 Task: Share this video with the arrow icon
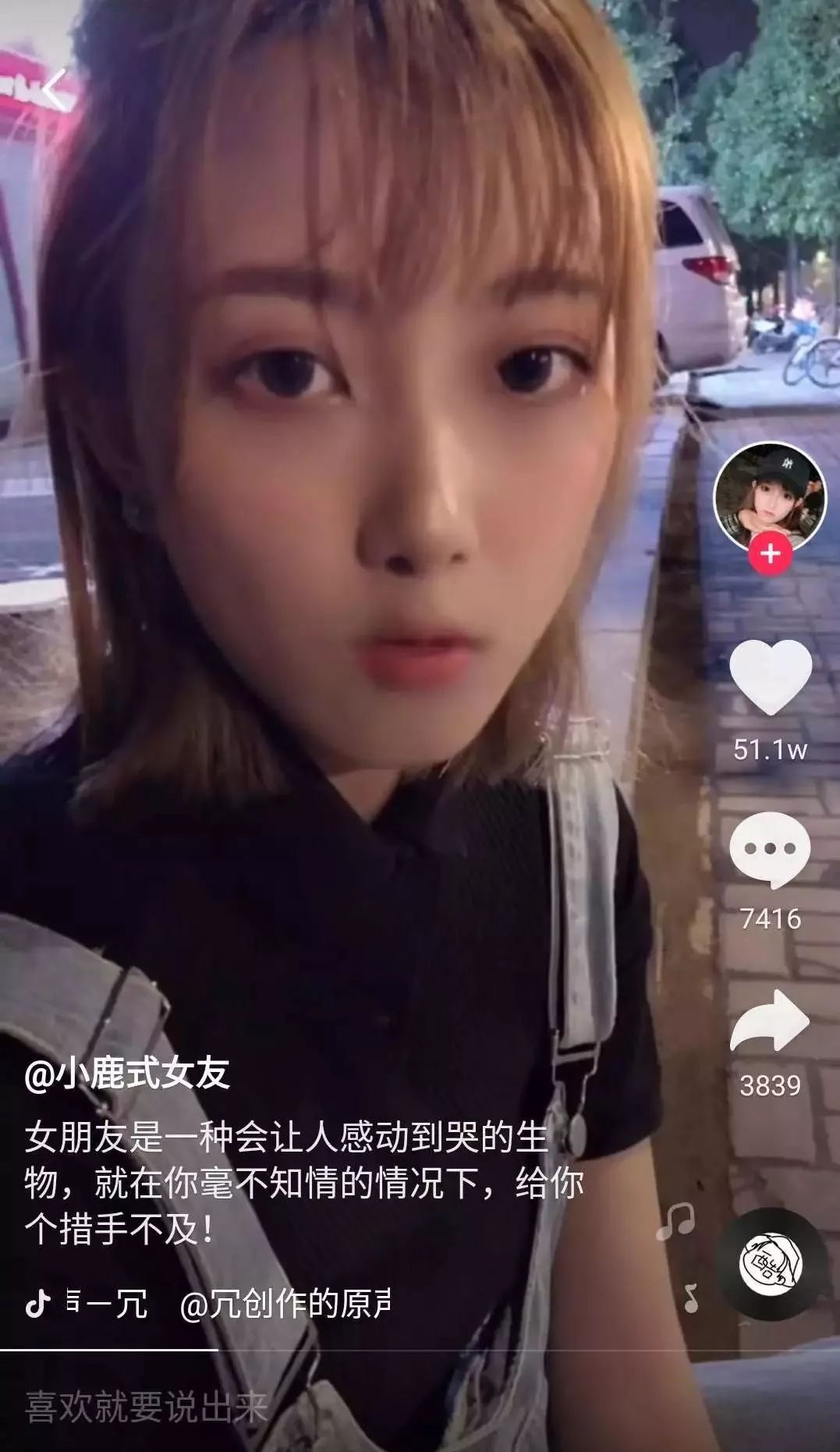[x=770, y=1020]
